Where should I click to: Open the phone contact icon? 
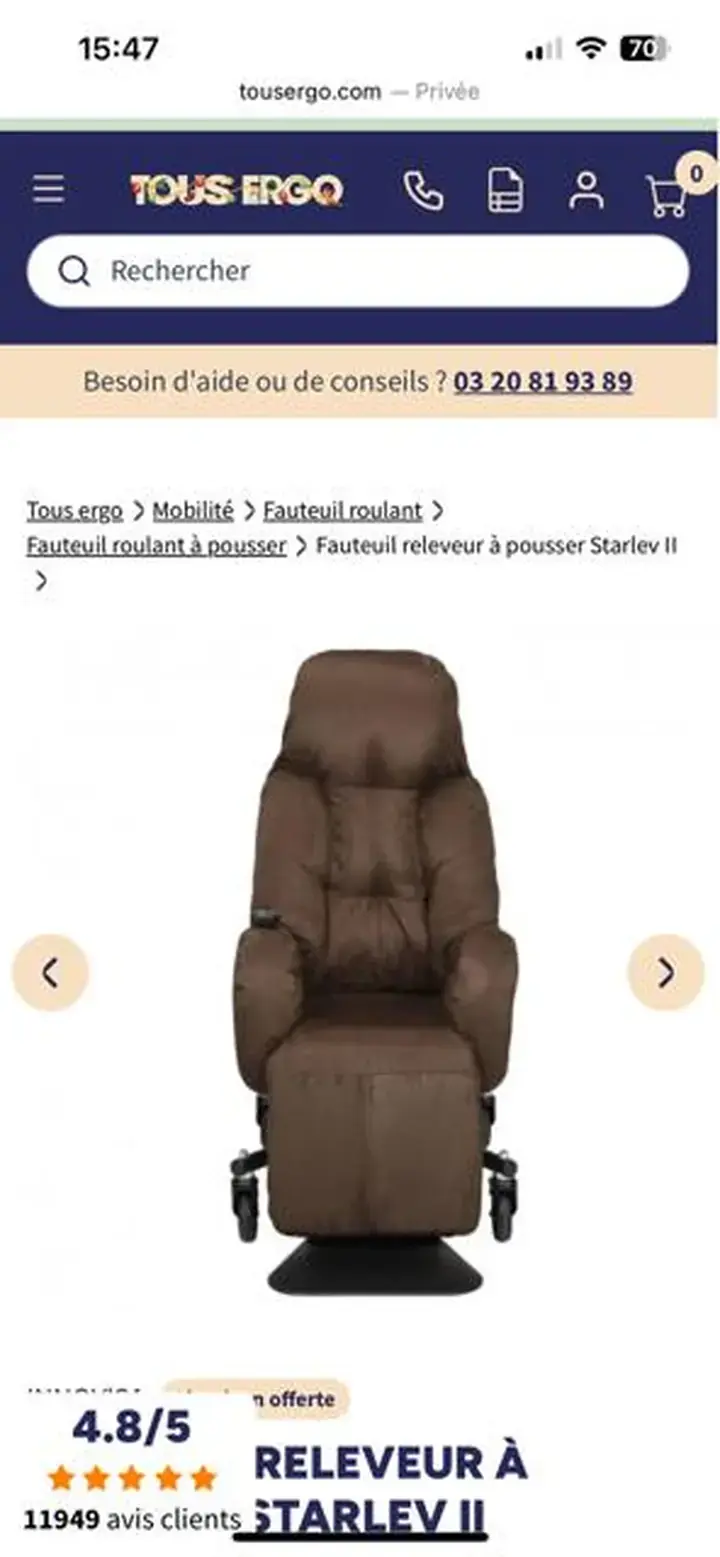click(423, 190)
